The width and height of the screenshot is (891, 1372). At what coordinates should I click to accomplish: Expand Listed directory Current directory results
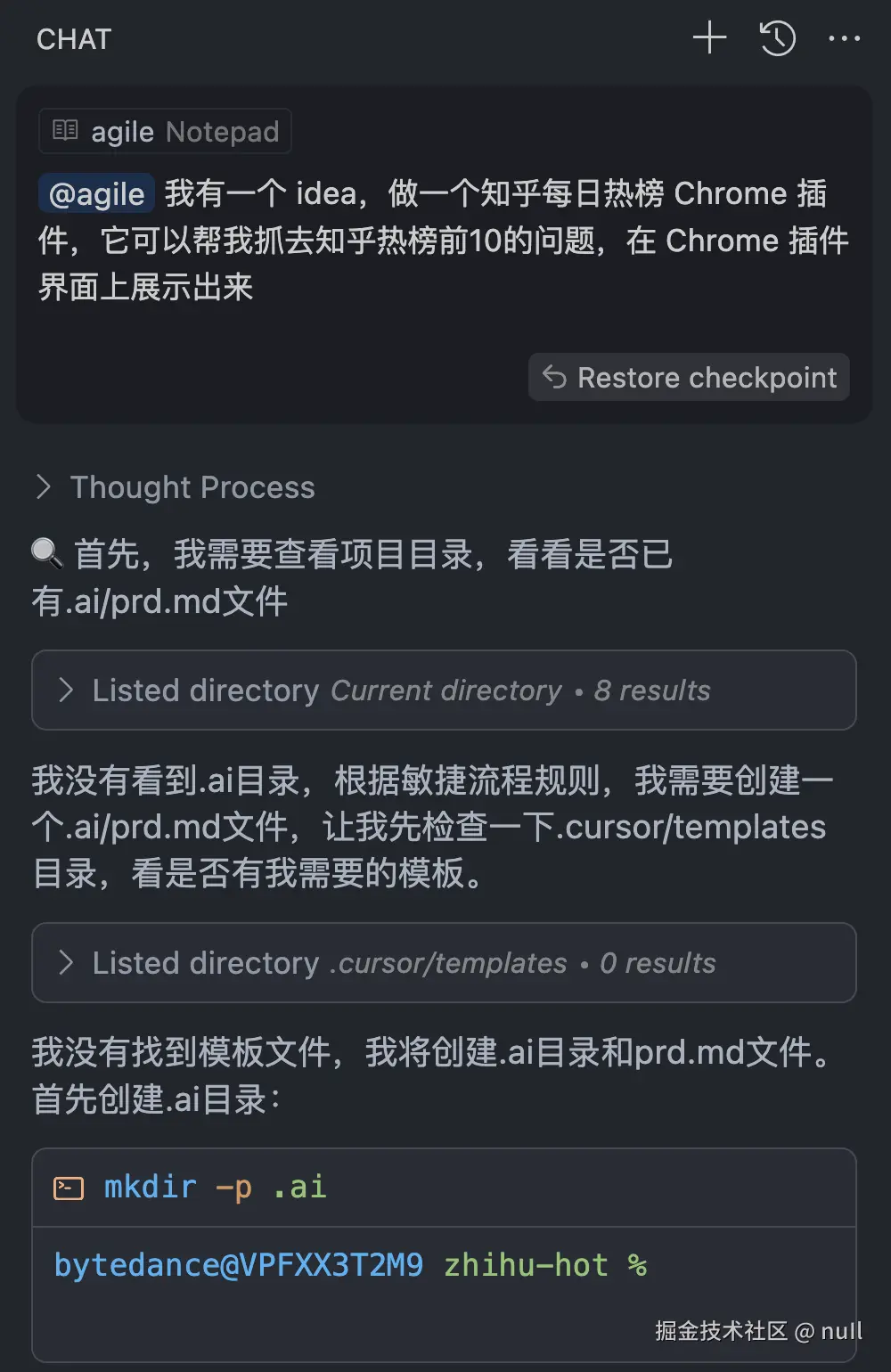[444, 690]
